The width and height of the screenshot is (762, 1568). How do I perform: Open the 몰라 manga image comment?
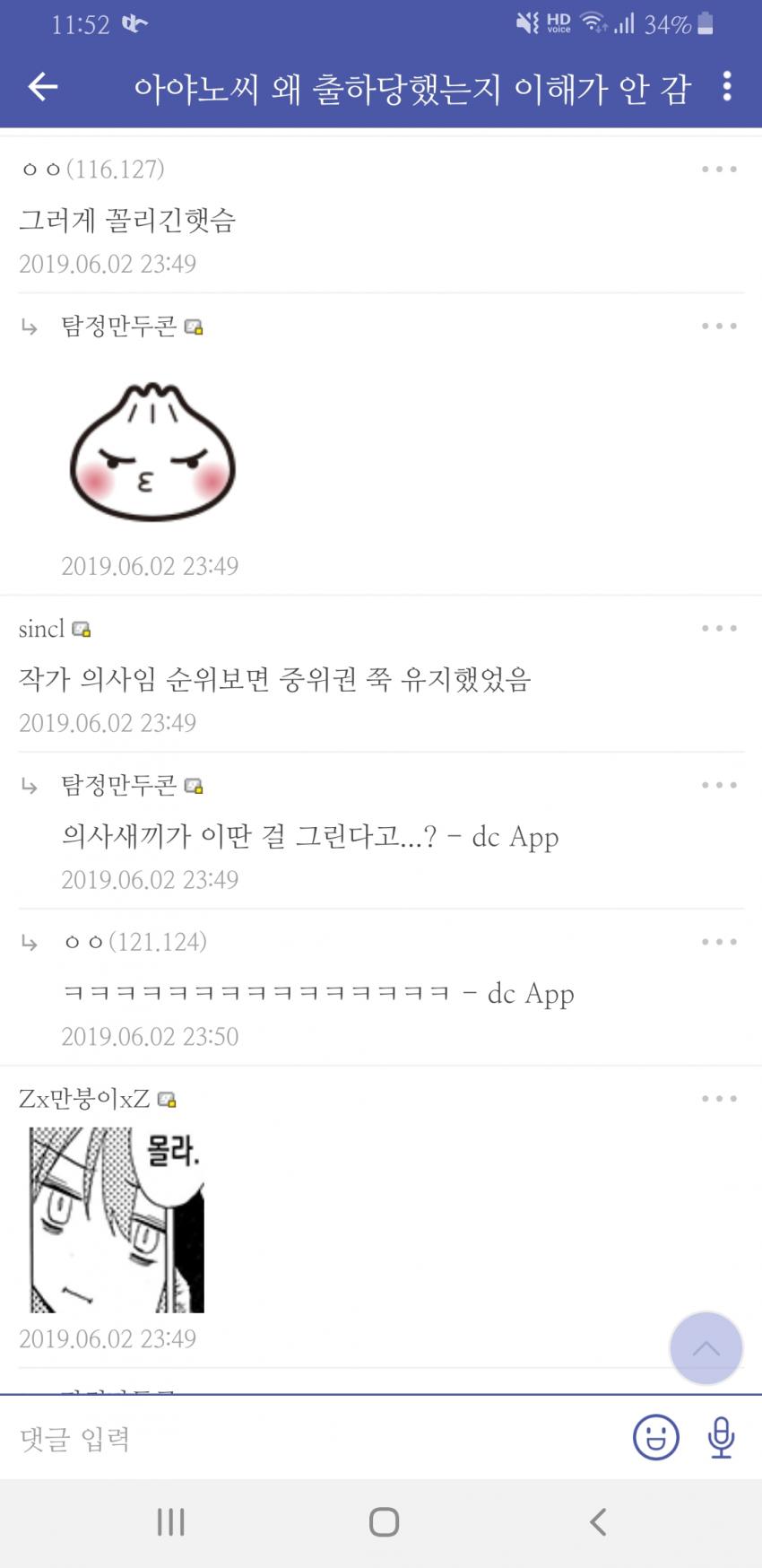(117, 1220)
